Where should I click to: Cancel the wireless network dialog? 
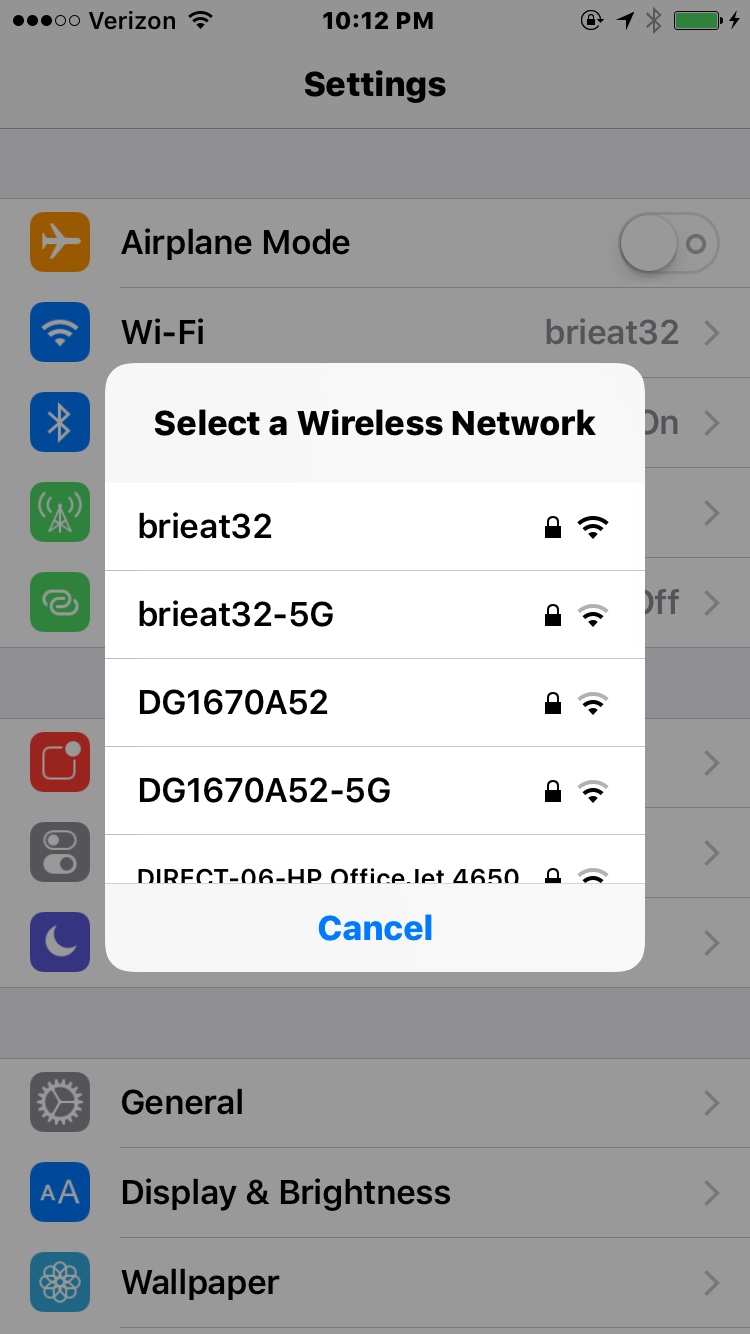click(x=375, y=928)
